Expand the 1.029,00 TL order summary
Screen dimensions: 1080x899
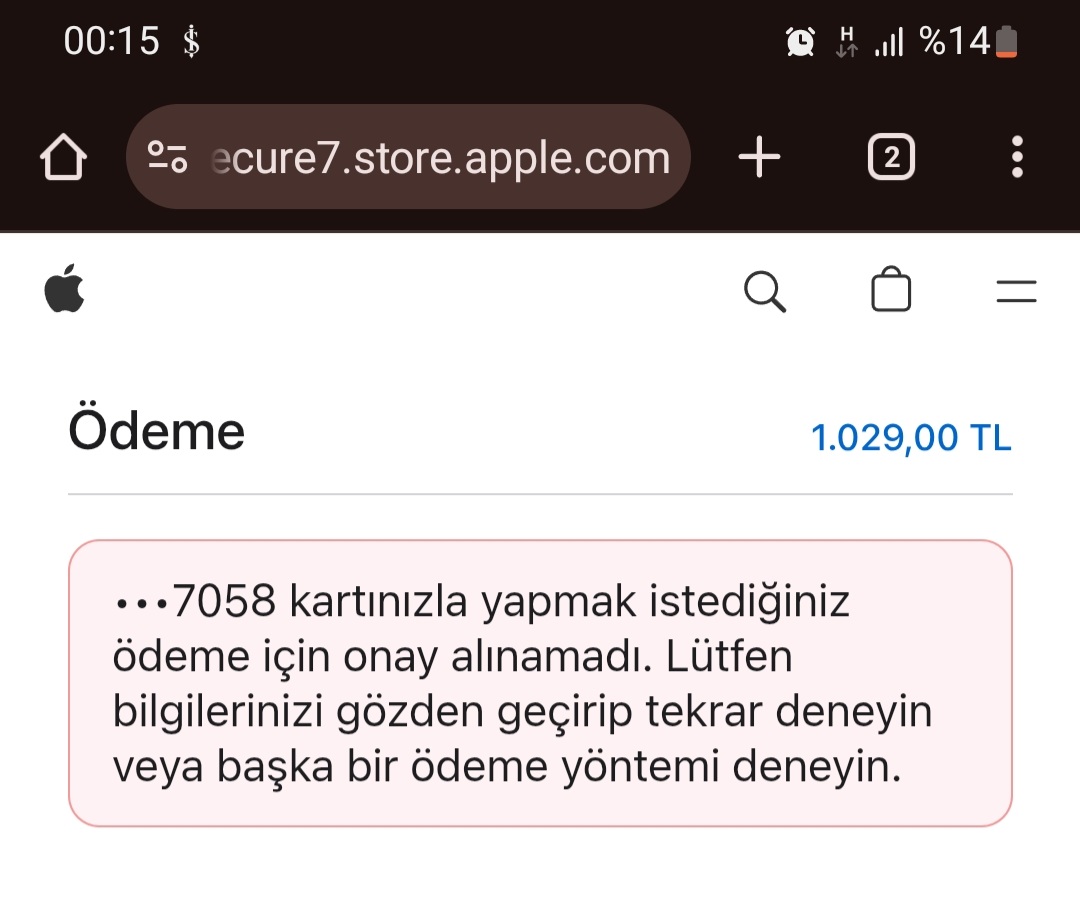pyautogui.click(x=910, y=438)
